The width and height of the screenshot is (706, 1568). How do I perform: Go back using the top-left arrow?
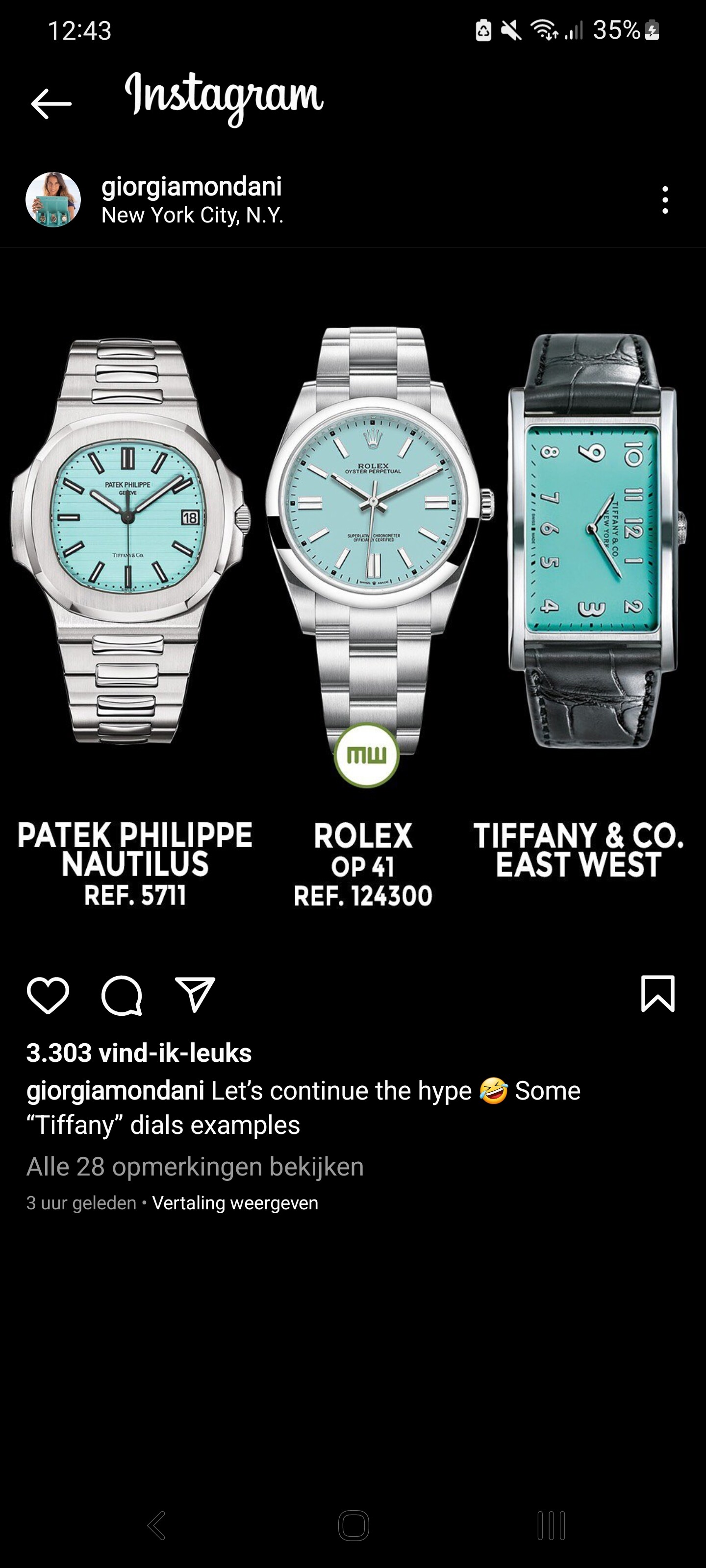pyautogui.click(x=51, y=103)
